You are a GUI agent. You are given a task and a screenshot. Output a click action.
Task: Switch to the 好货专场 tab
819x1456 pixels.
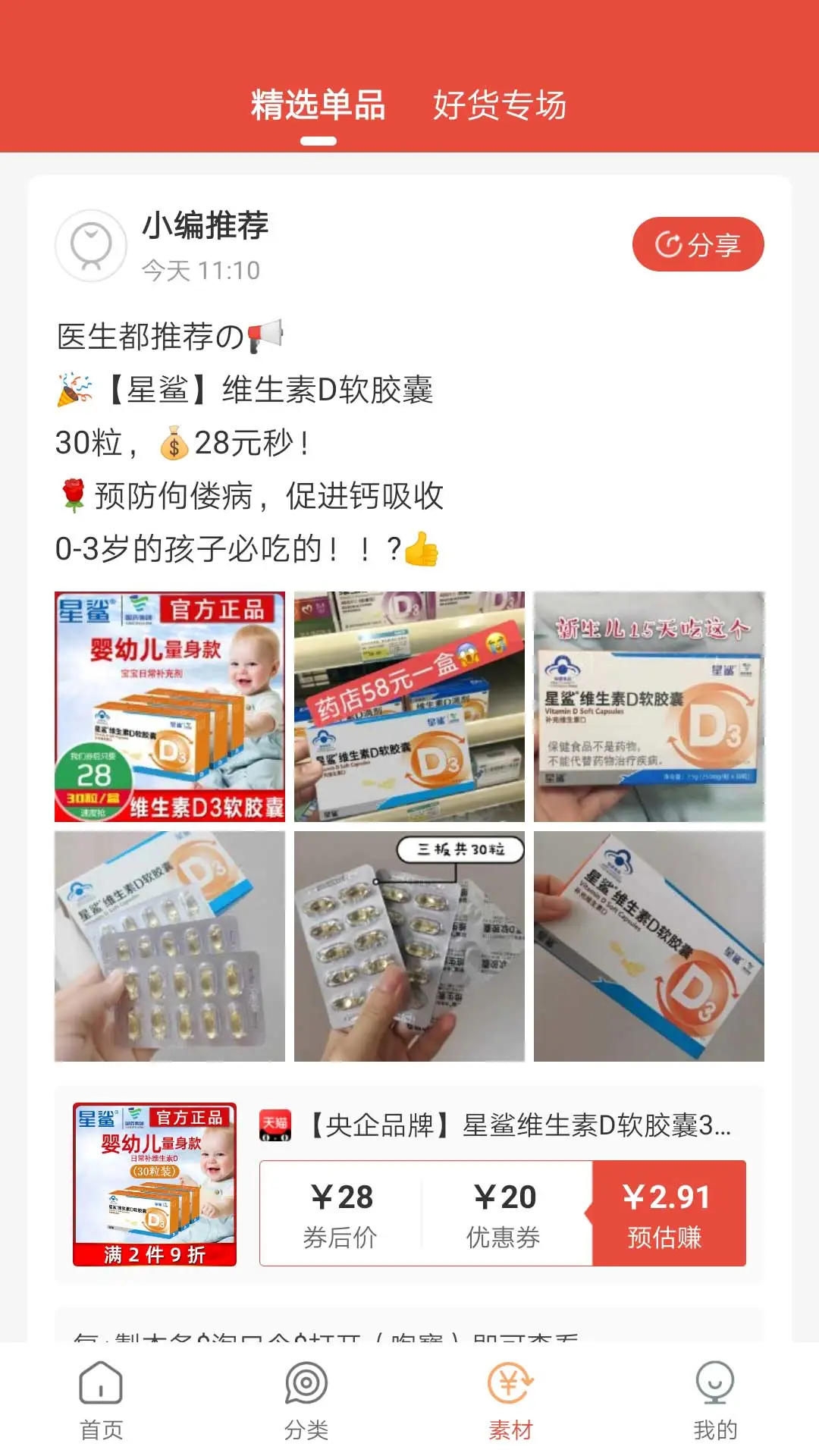(x=500, y=105)
